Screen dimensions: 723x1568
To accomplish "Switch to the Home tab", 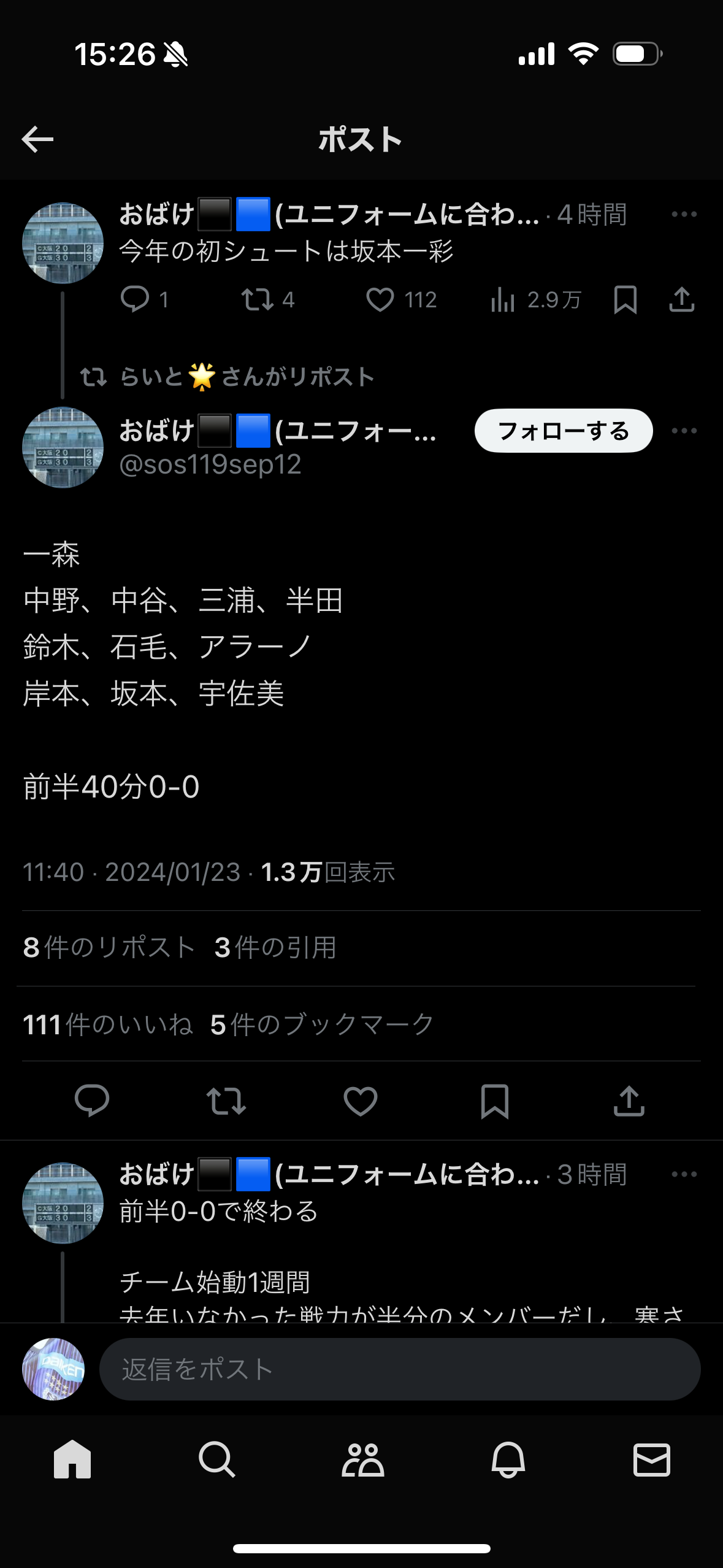I will [x=72, y=1459].
